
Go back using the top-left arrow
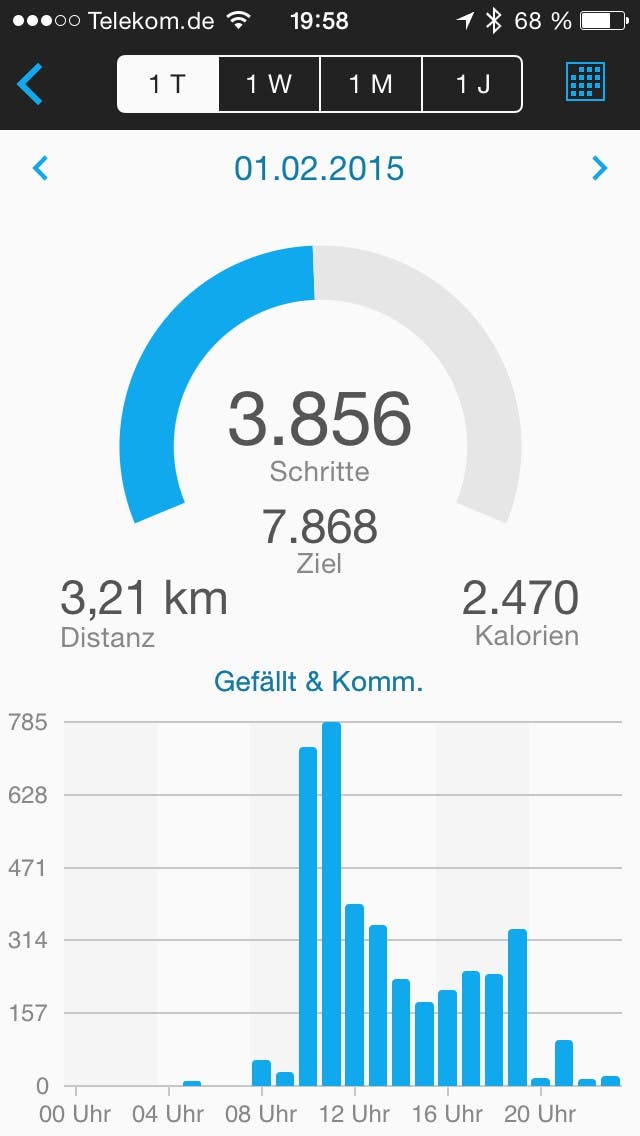tap(30, 84)
